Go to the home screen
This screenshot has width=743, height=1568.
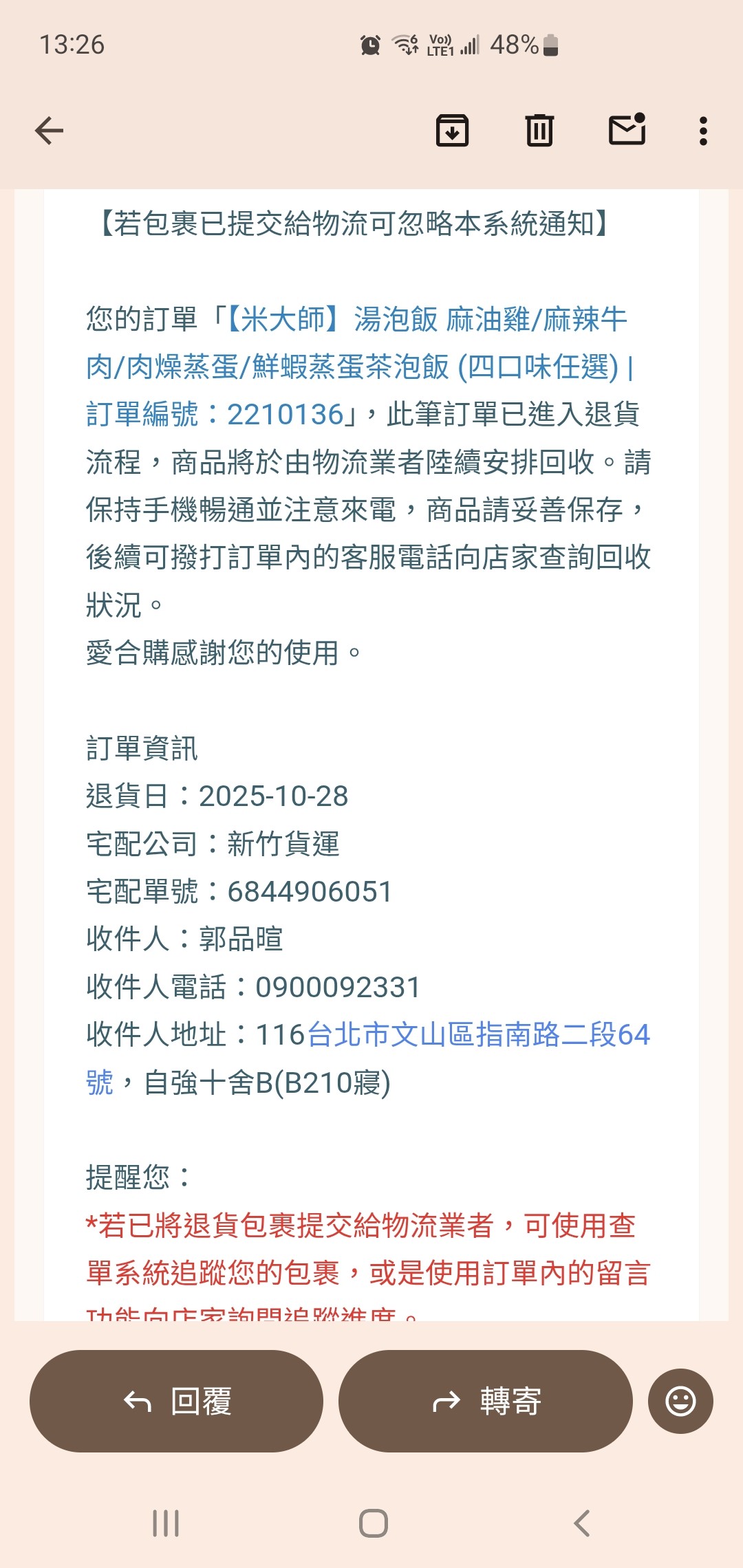pos(373,1523)
